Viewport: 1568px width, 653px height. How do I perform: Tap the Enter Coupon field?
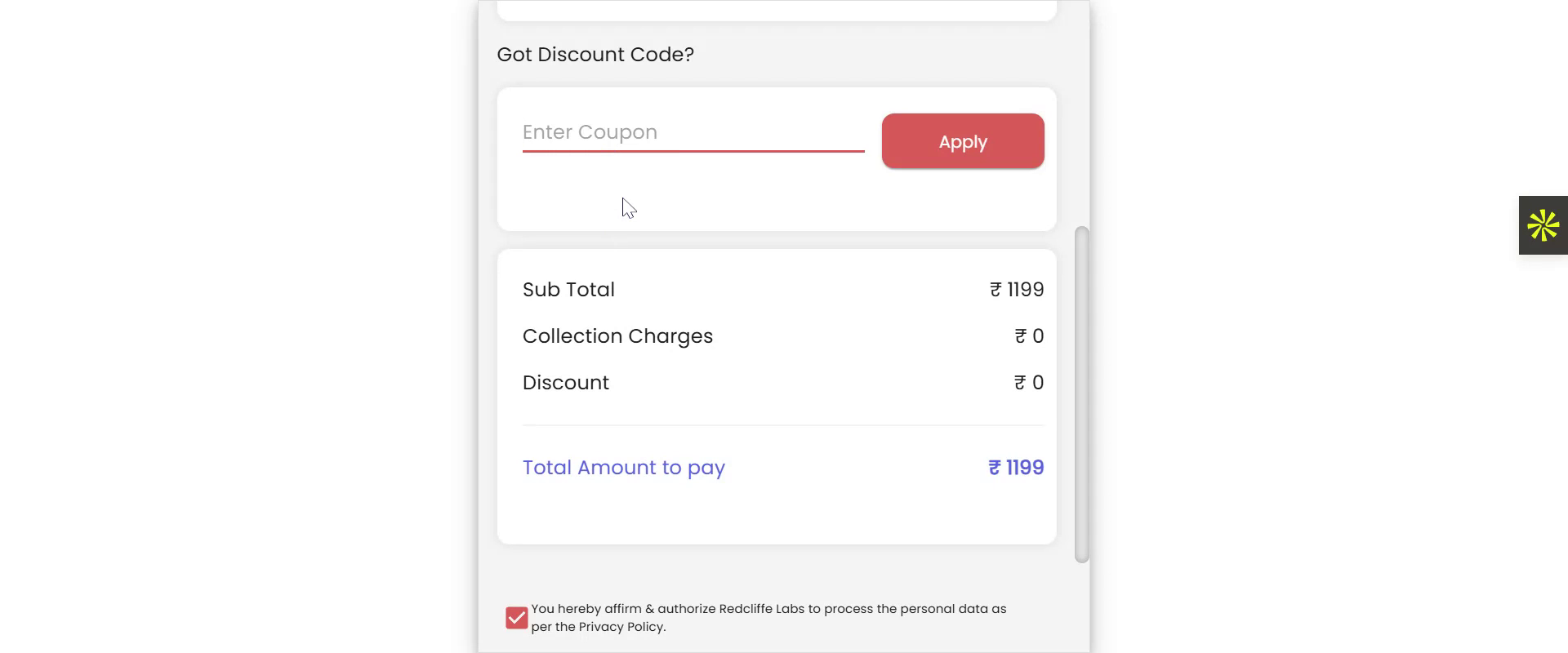[x=693, y=132]
